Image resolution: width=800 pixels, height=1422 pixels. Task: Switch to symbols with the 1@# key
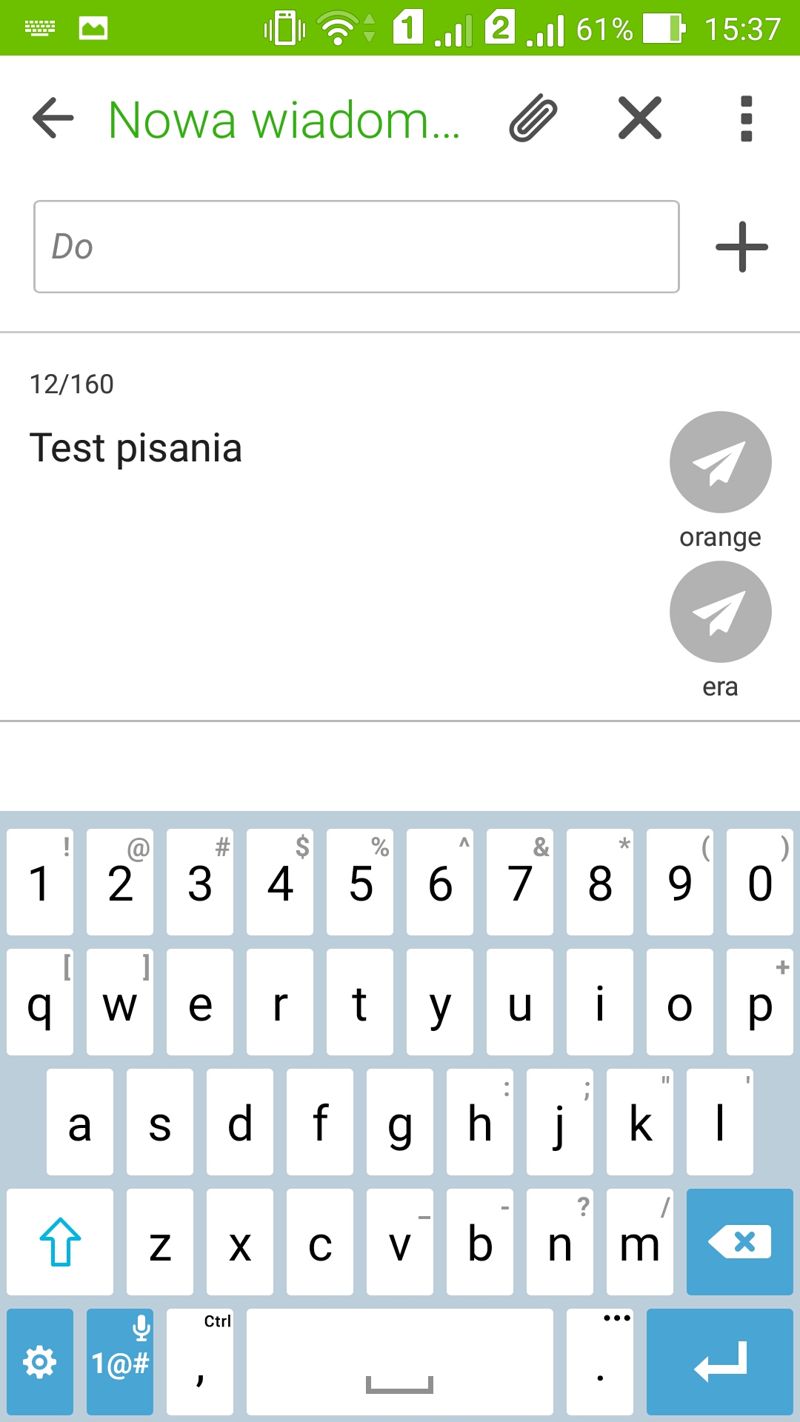[120, 1362]
